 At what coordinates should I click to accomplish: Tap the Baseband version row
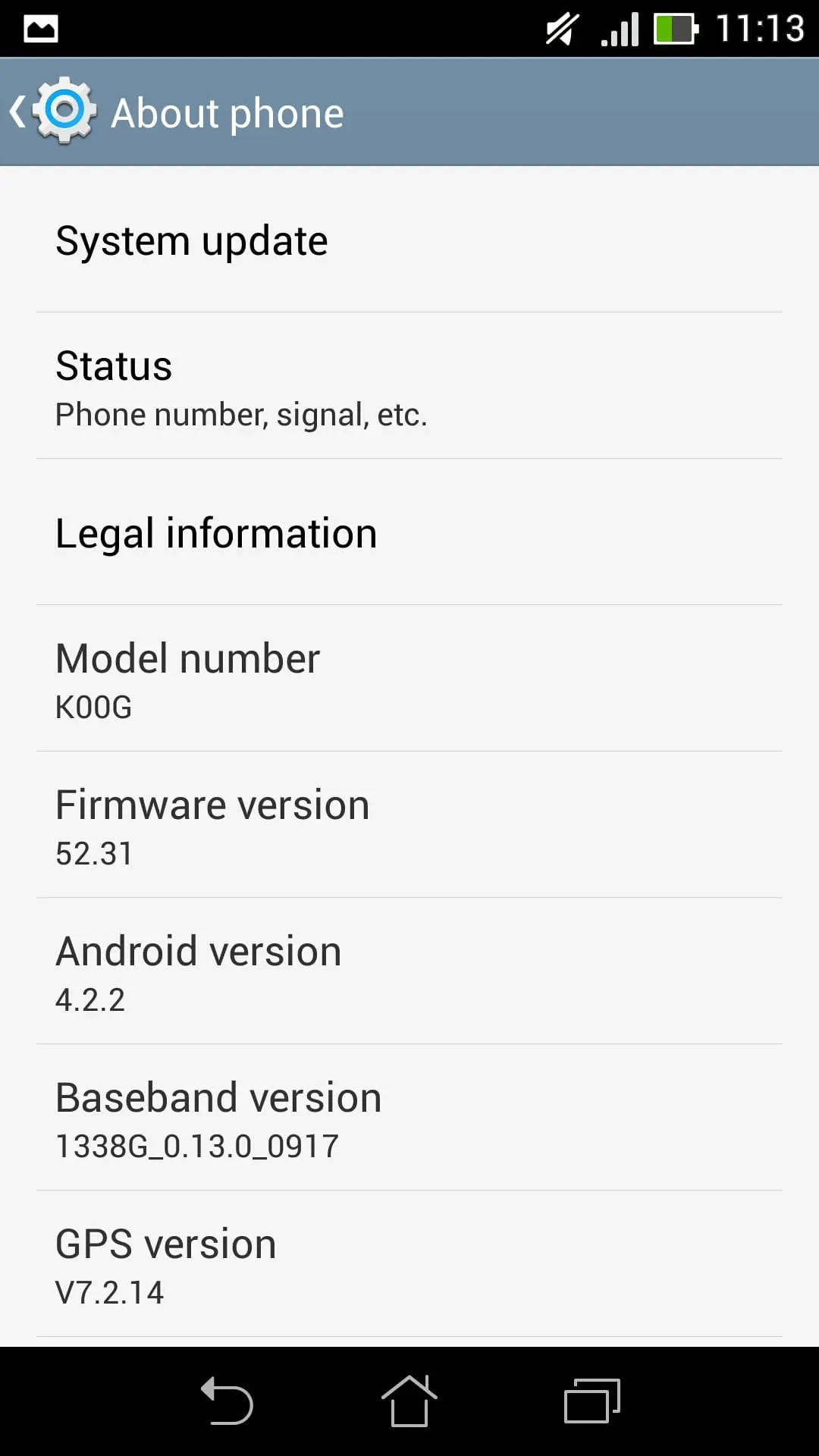tap(409, 1118)
